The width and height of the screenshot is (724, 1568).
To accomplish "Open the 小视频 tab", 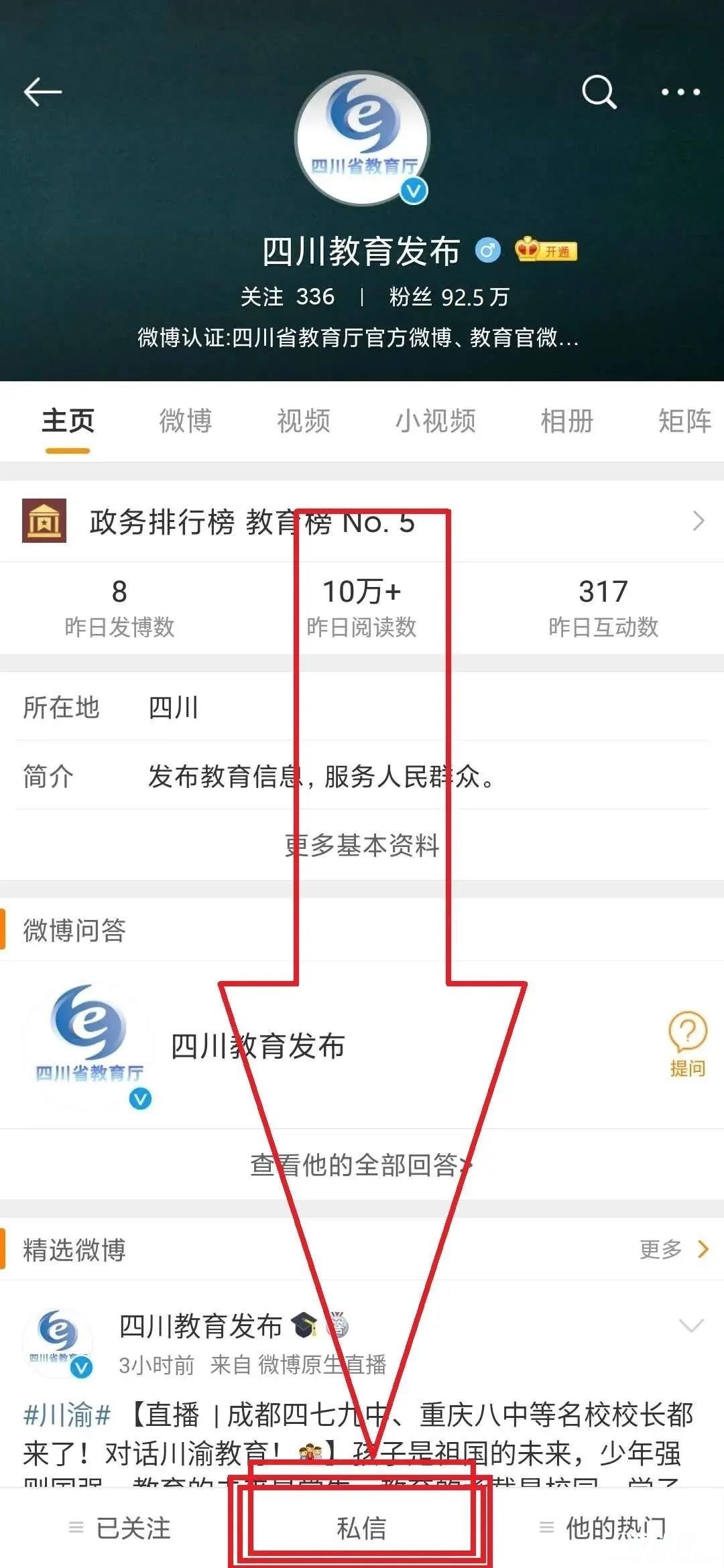I will coord(435,421).
